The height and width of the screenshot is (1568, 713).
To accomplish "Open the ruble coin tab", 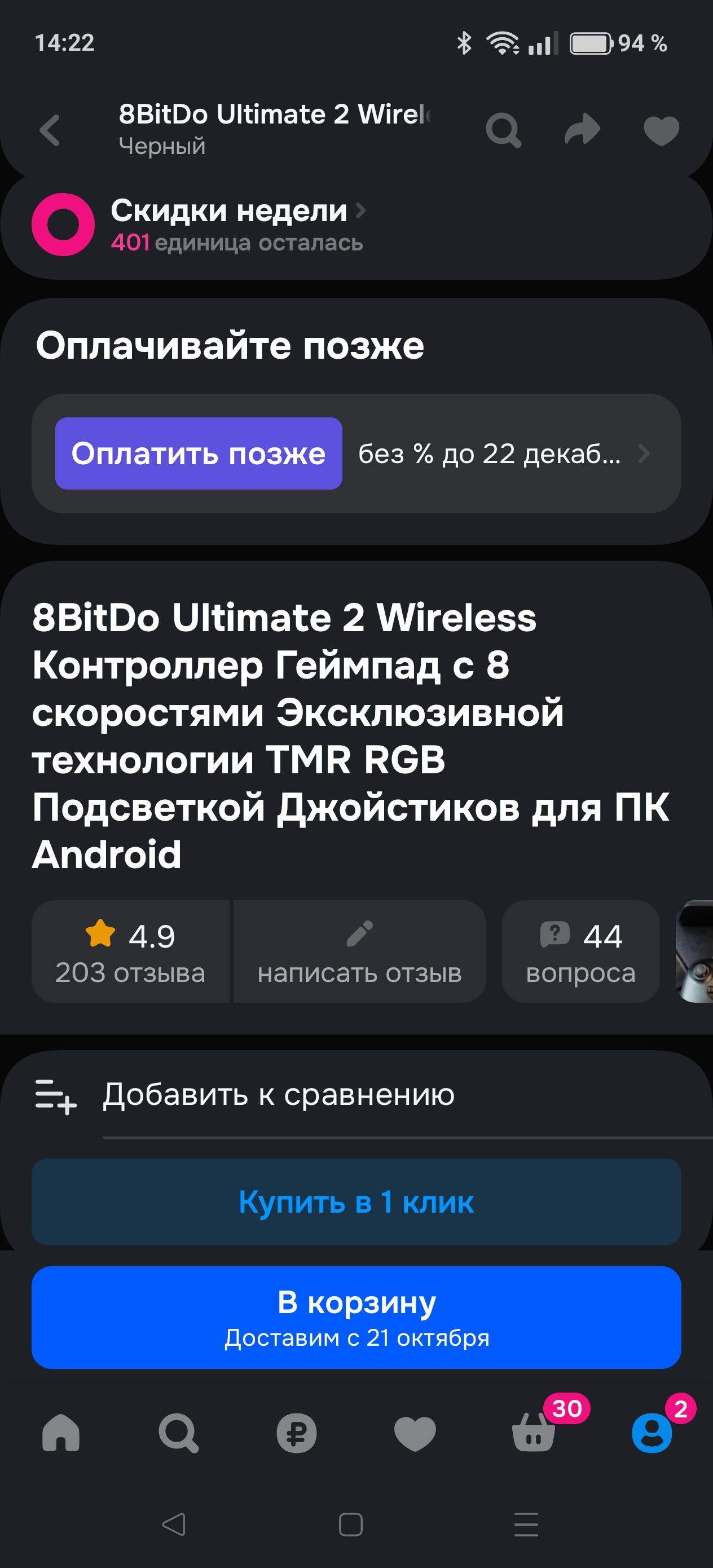I will [297, 1433].
